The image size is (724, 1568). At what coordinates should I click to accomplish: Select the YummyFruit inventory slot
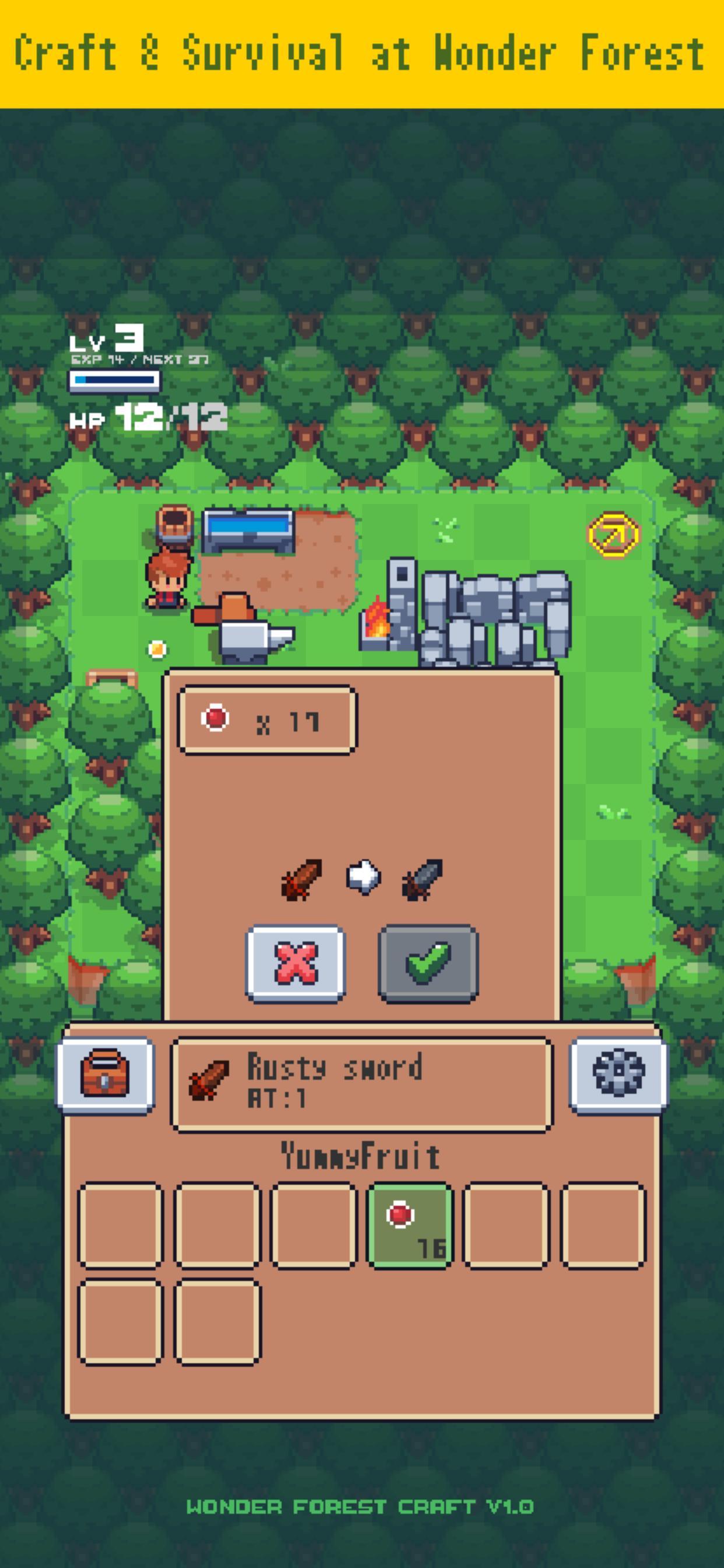(409, 1226)
